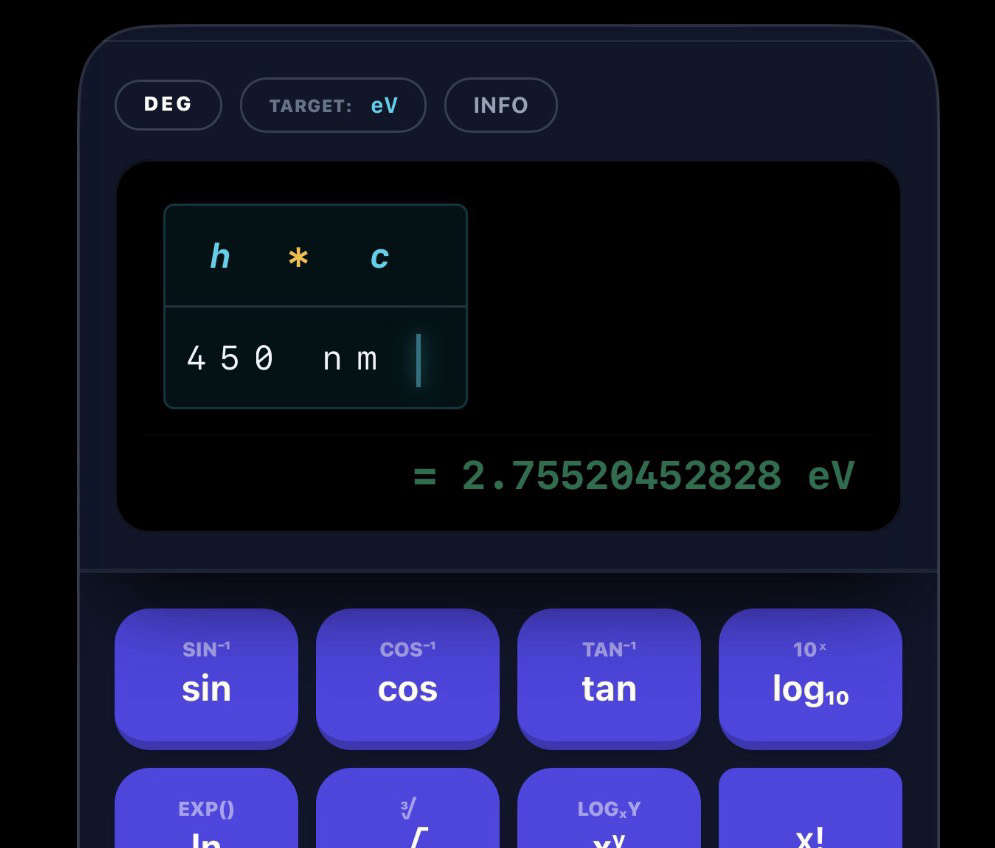Place cursor in the 450 nm denominator
This screenshot has width=995, height=848.
pos(315,358)
